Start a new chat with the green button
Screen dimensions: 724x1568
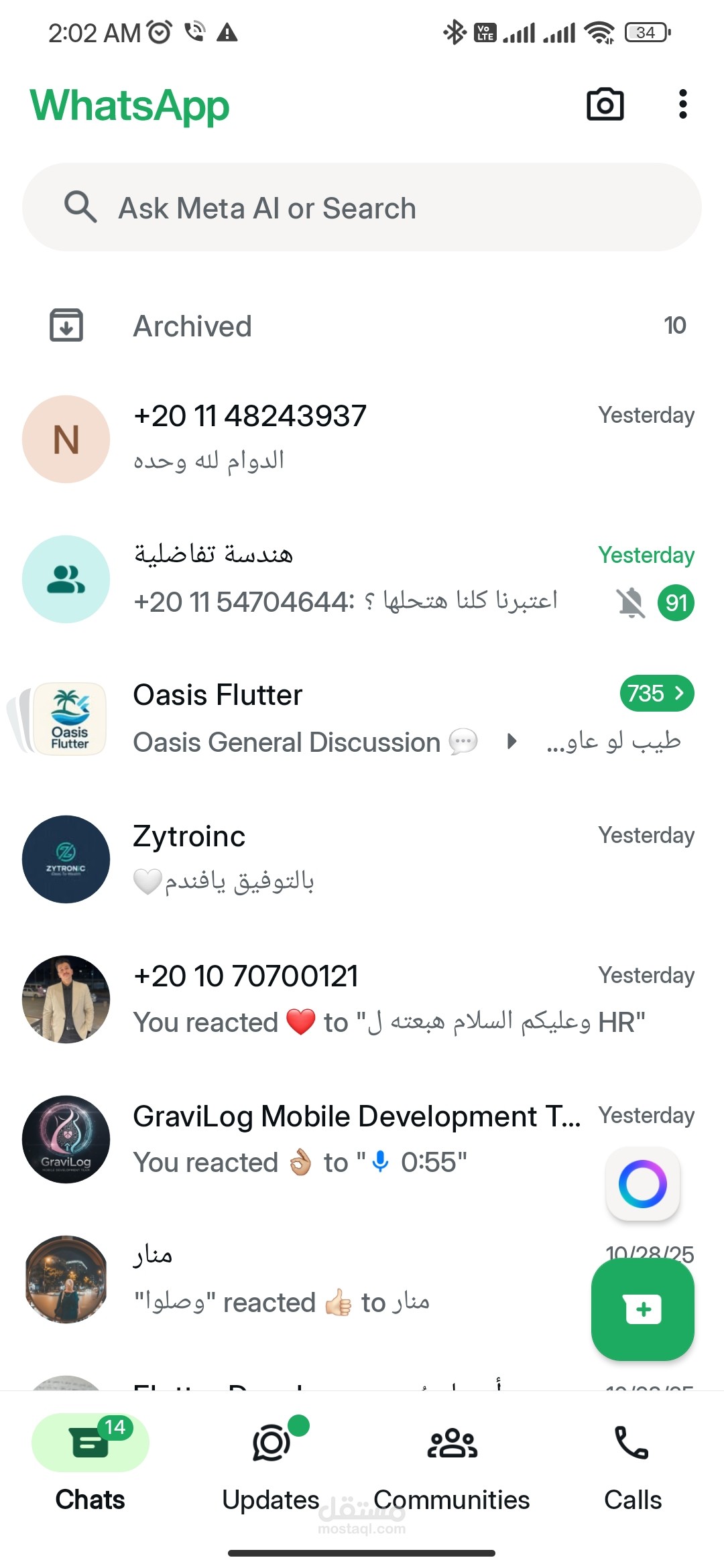coord(642,1309)
